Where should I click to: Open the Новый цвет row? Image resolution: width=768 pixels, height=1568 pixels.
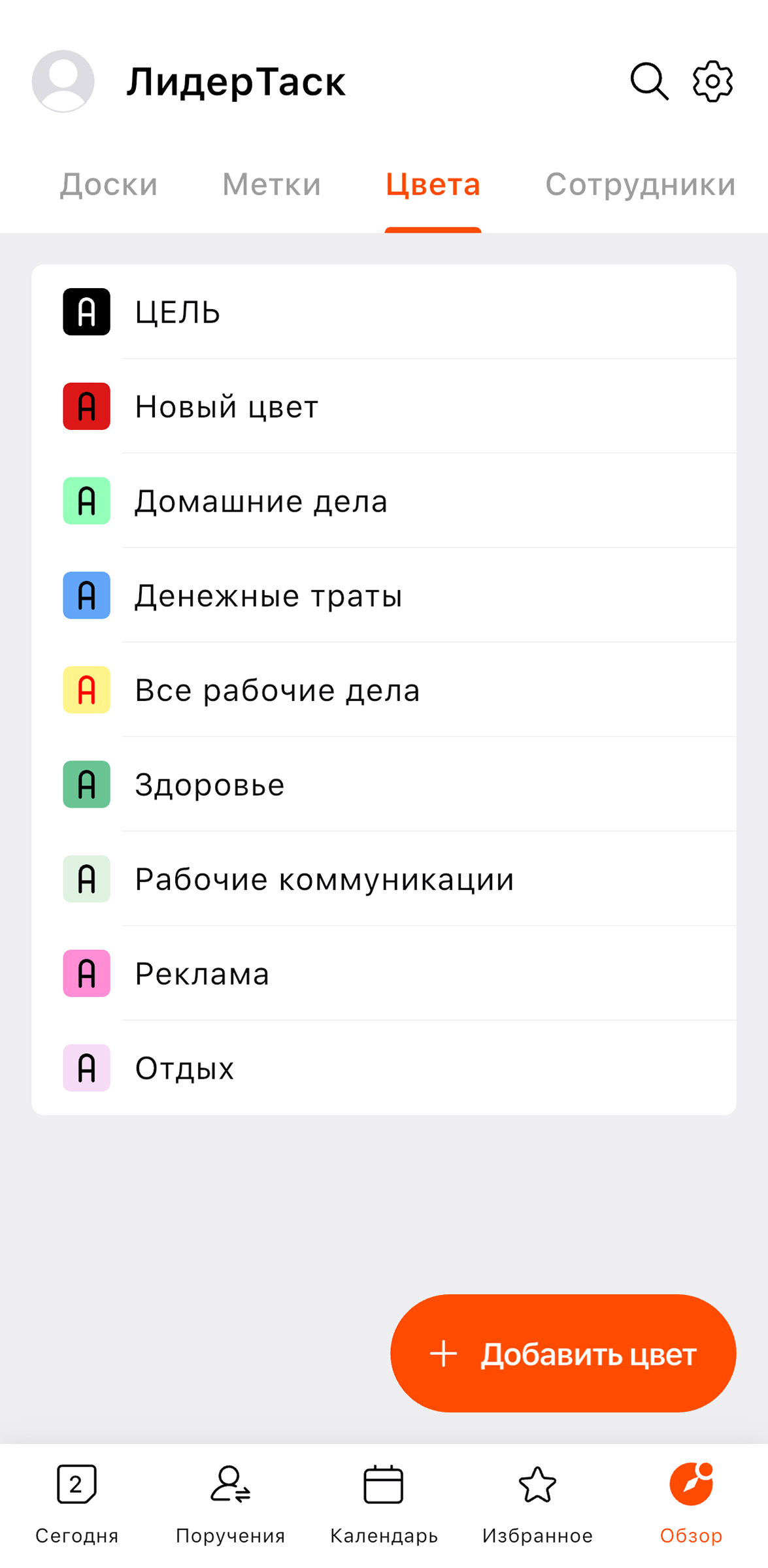[x=384, y=406]
